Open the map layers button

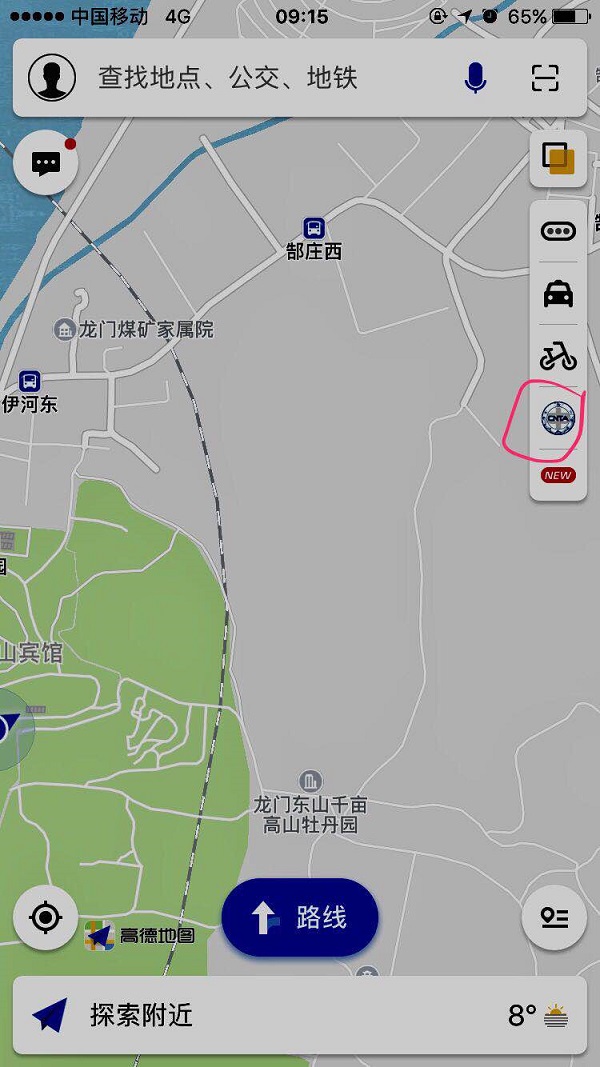[558, 159]
